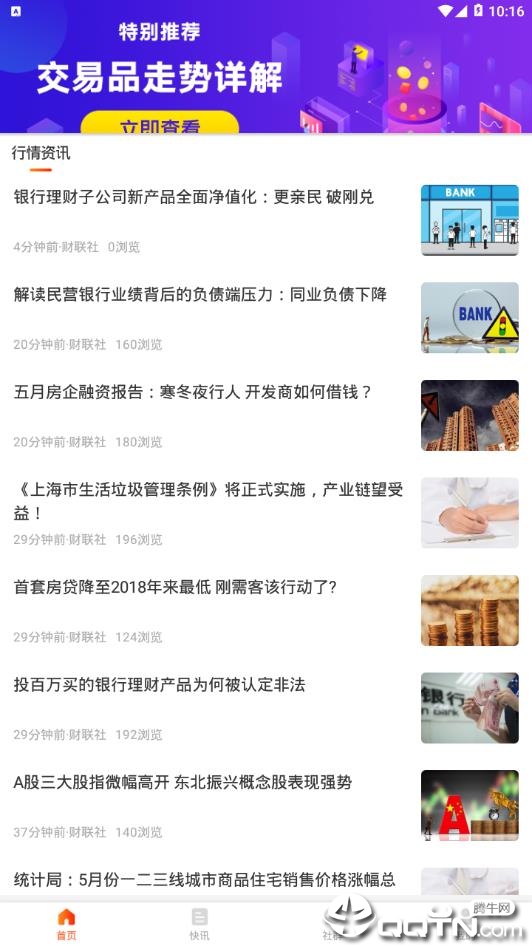This screenshot has width=532, height=946.
Task: Tap the 立即查看 banner button
Action: (160, 122)
